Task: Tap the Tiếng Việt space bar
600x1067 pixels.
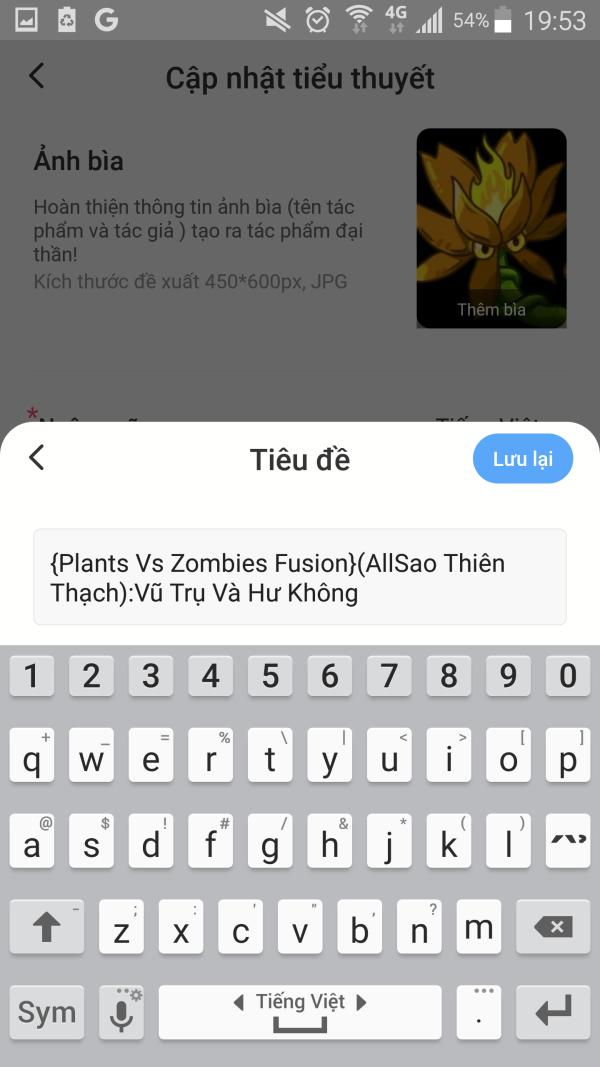Action: click(300, 1012)
